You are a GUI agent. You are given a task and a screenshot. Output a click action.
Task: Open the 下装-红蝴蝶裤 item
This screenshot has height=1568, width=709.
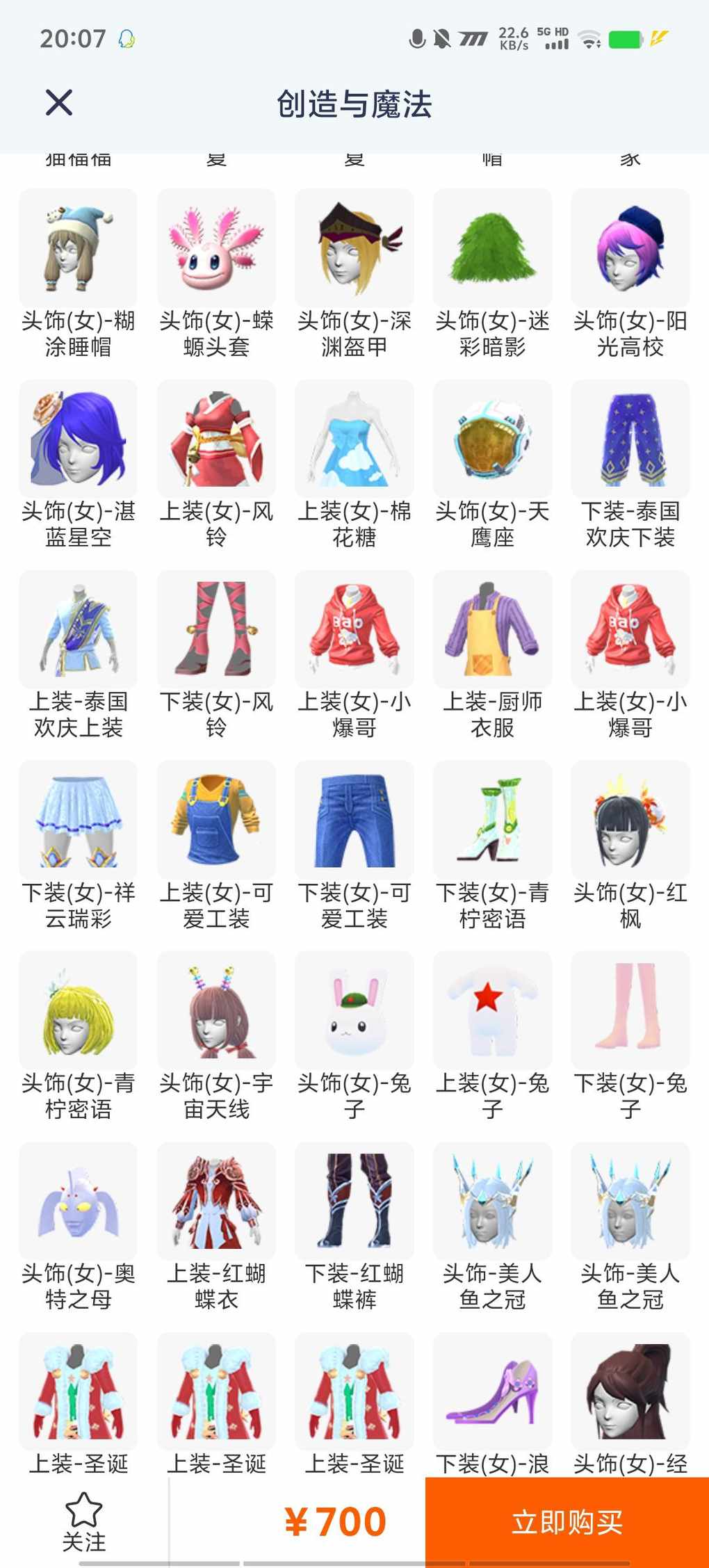pos(354,1227)
